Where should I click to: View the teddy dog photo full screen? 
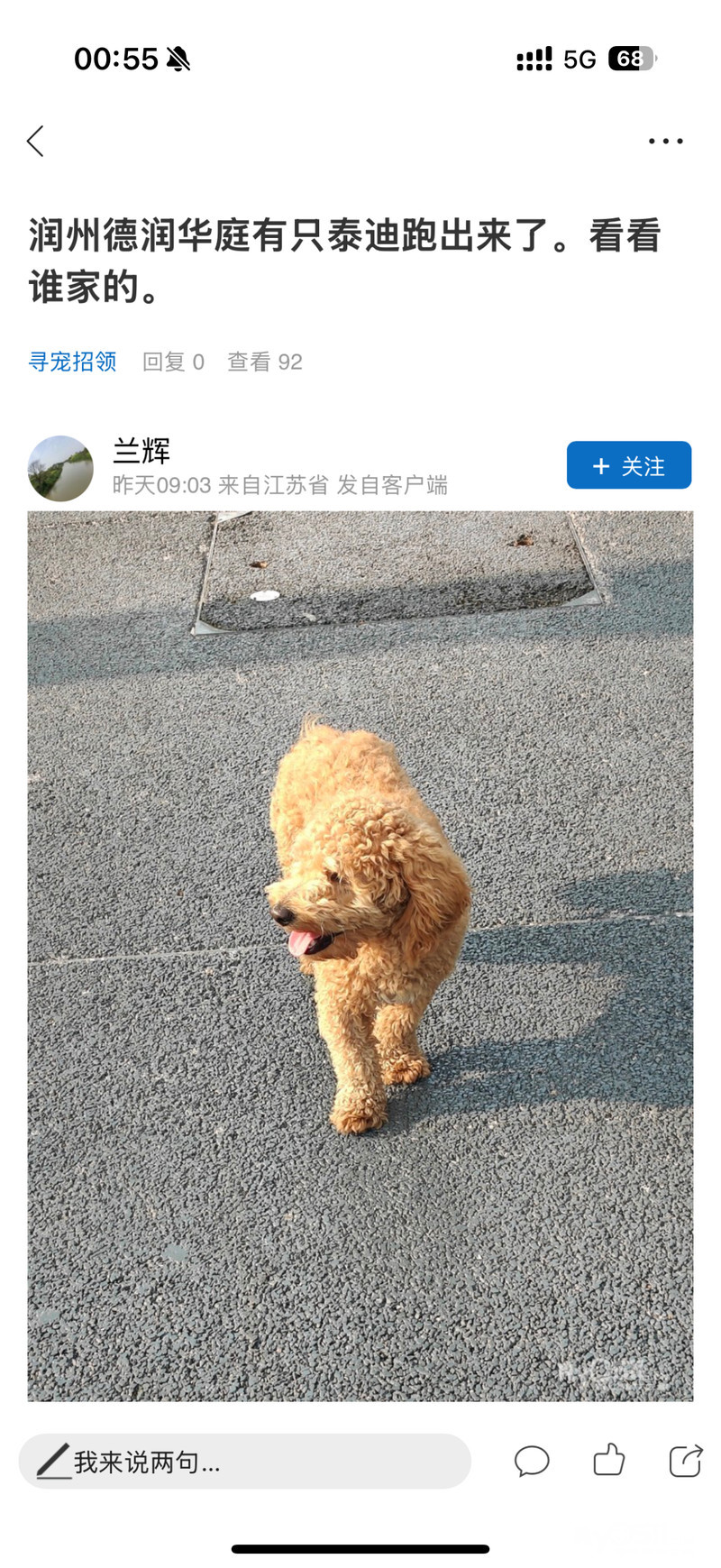[360, 956]
